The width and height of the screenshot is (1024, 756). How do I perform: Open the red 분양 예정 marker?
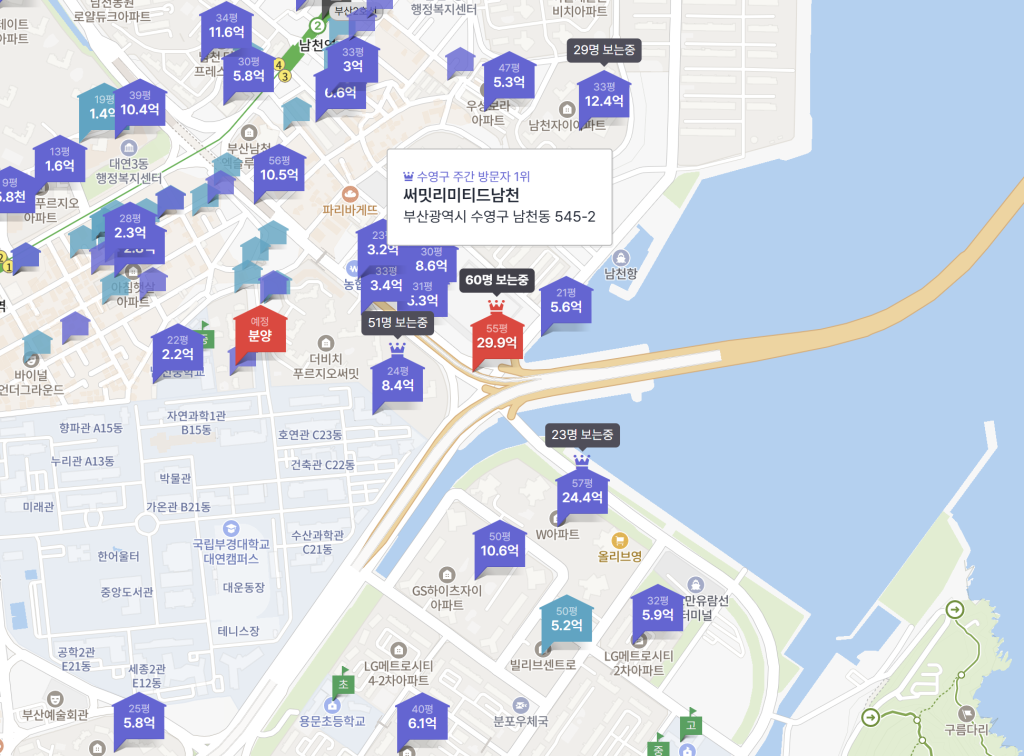tap(260, 330)
